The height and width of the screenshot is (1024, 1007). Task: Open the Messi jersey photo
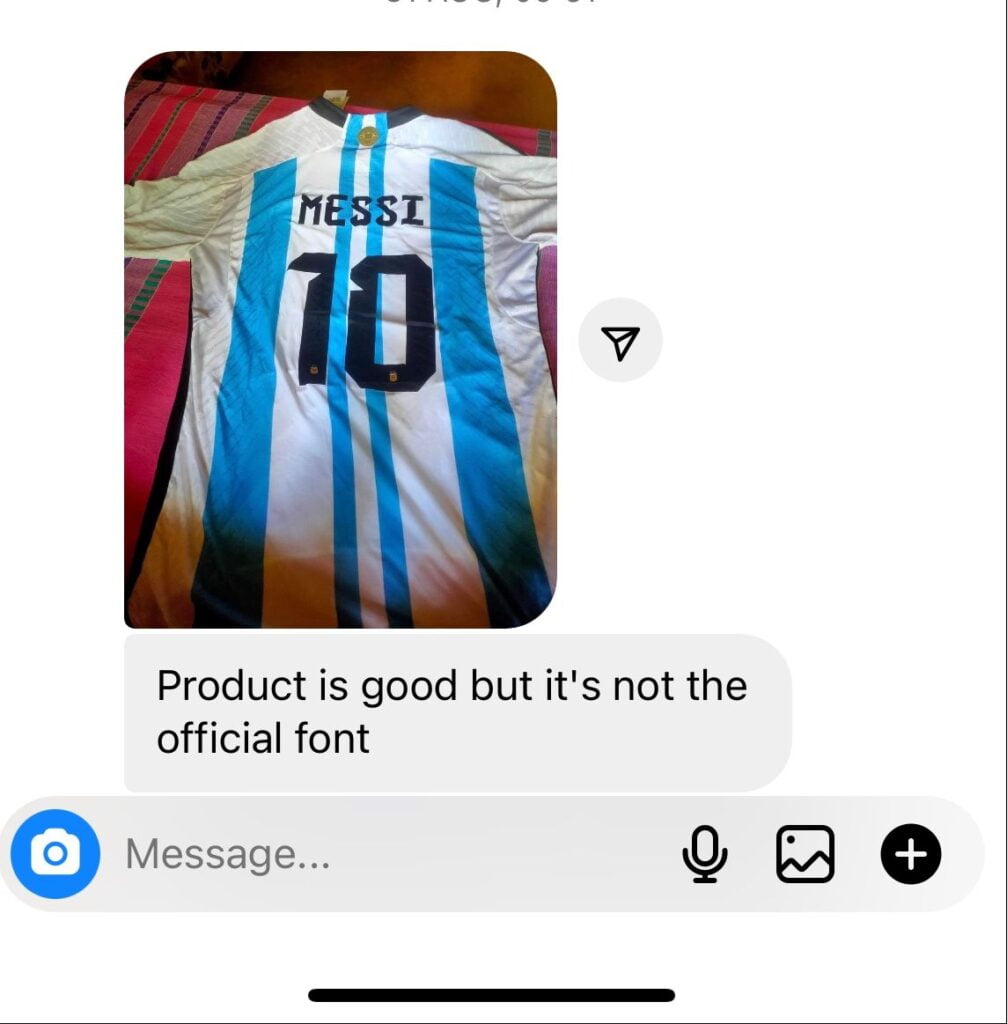(x=340, y=340)
